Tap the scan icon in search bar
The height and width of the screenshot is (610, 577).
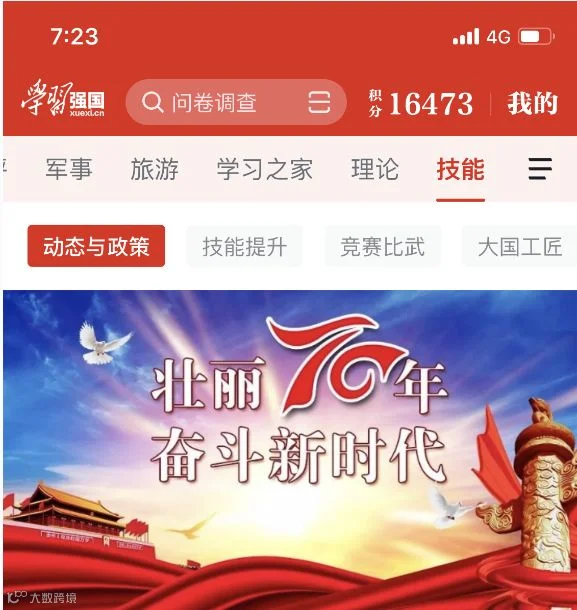319,103
